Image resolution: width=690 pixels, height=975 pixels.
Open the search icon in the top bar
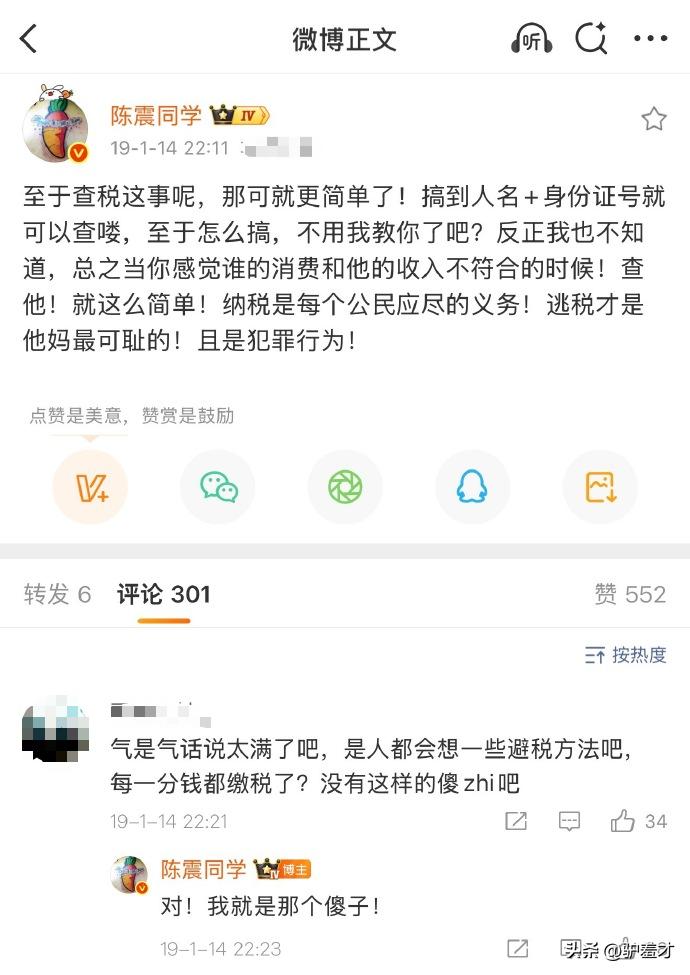pos(591,40)
